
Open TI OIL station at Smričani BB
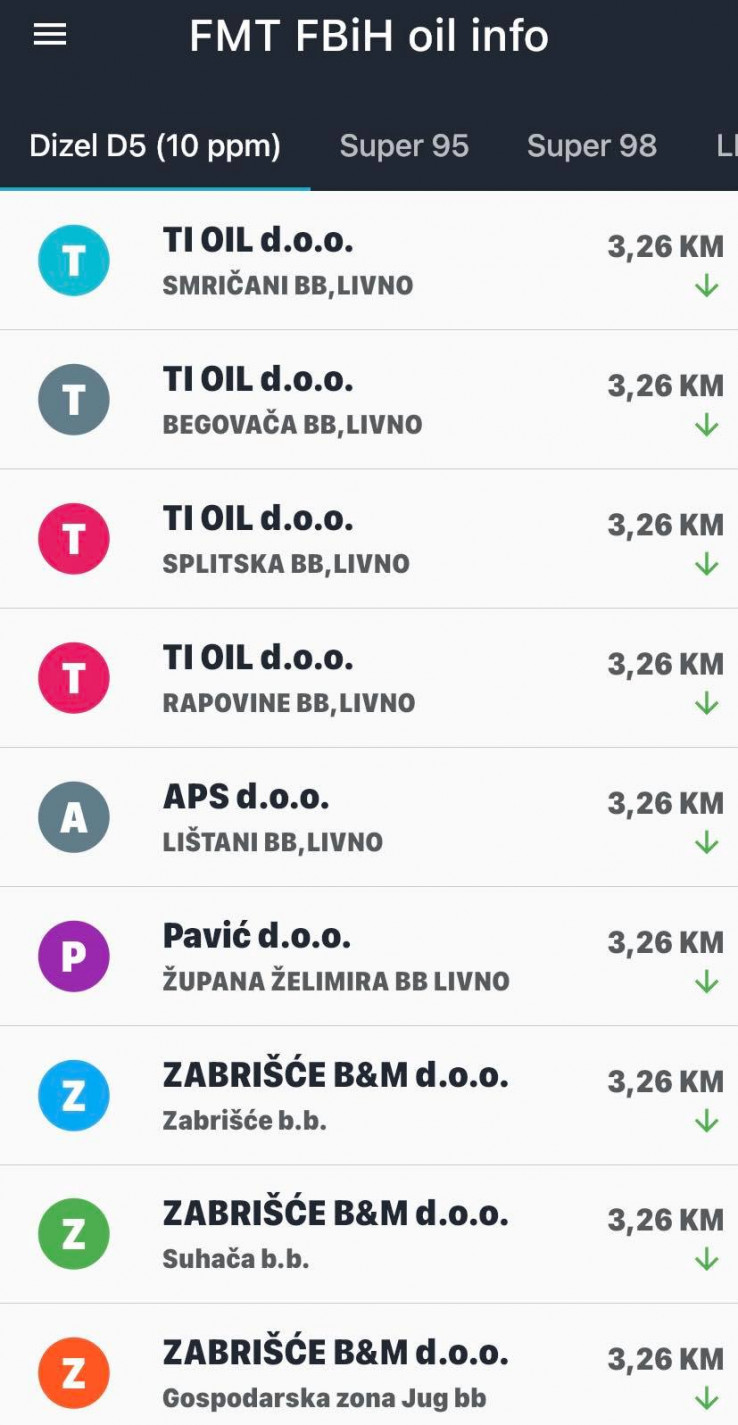pyautogui.click(x=369, y=261)
